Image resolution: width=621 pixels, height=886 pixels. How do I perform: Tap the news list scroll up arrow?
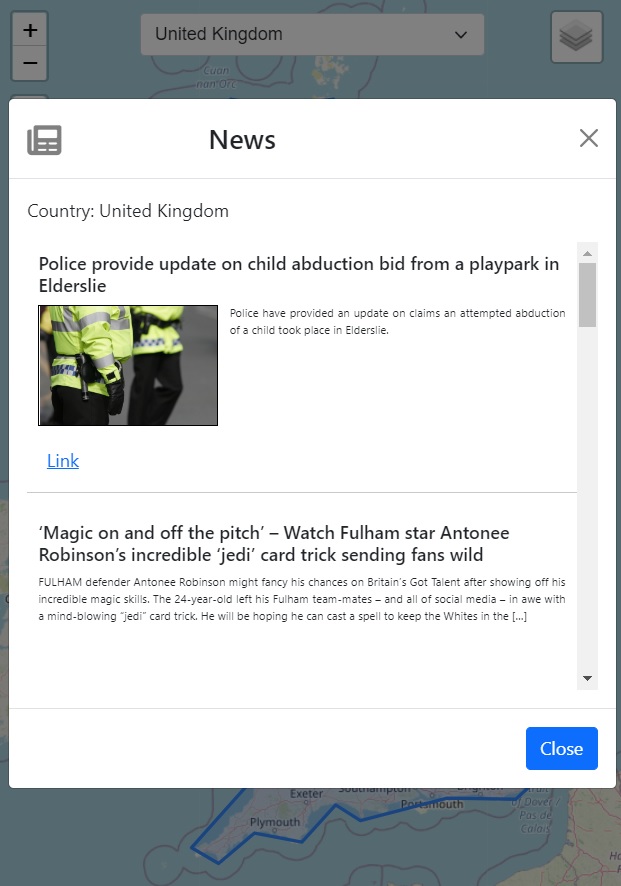(588, 251)
